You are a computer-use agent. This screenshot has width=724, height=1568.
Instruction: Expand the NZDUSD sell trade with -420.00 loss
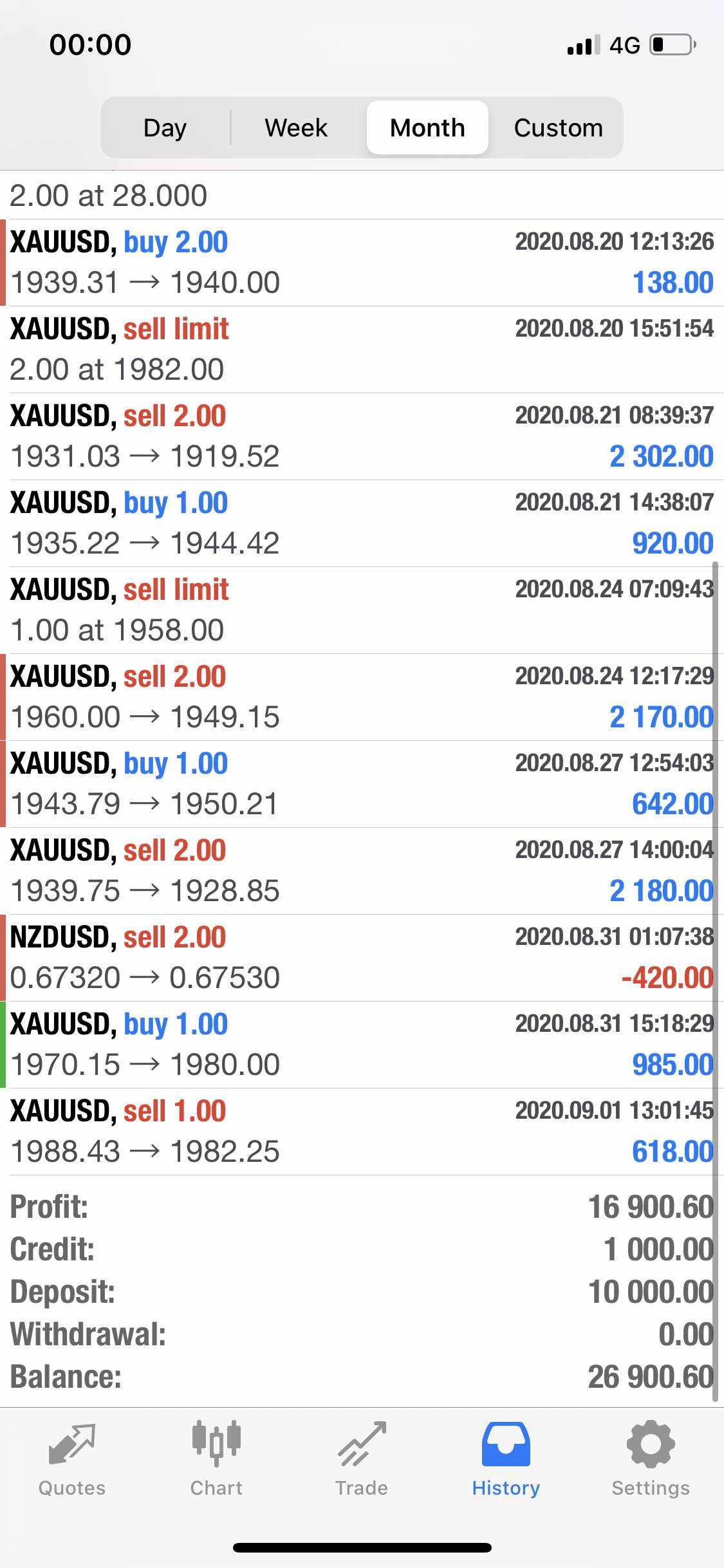click(x=362, y=958)
